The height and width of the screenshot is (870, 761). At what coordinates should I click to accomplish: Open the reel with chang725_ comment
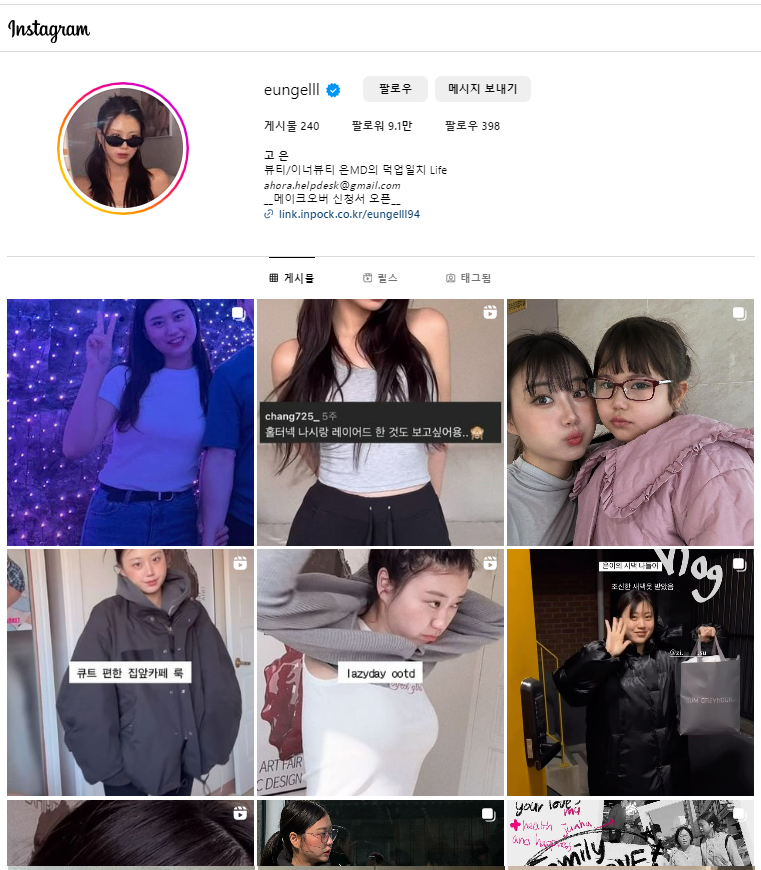pos(380,422)
